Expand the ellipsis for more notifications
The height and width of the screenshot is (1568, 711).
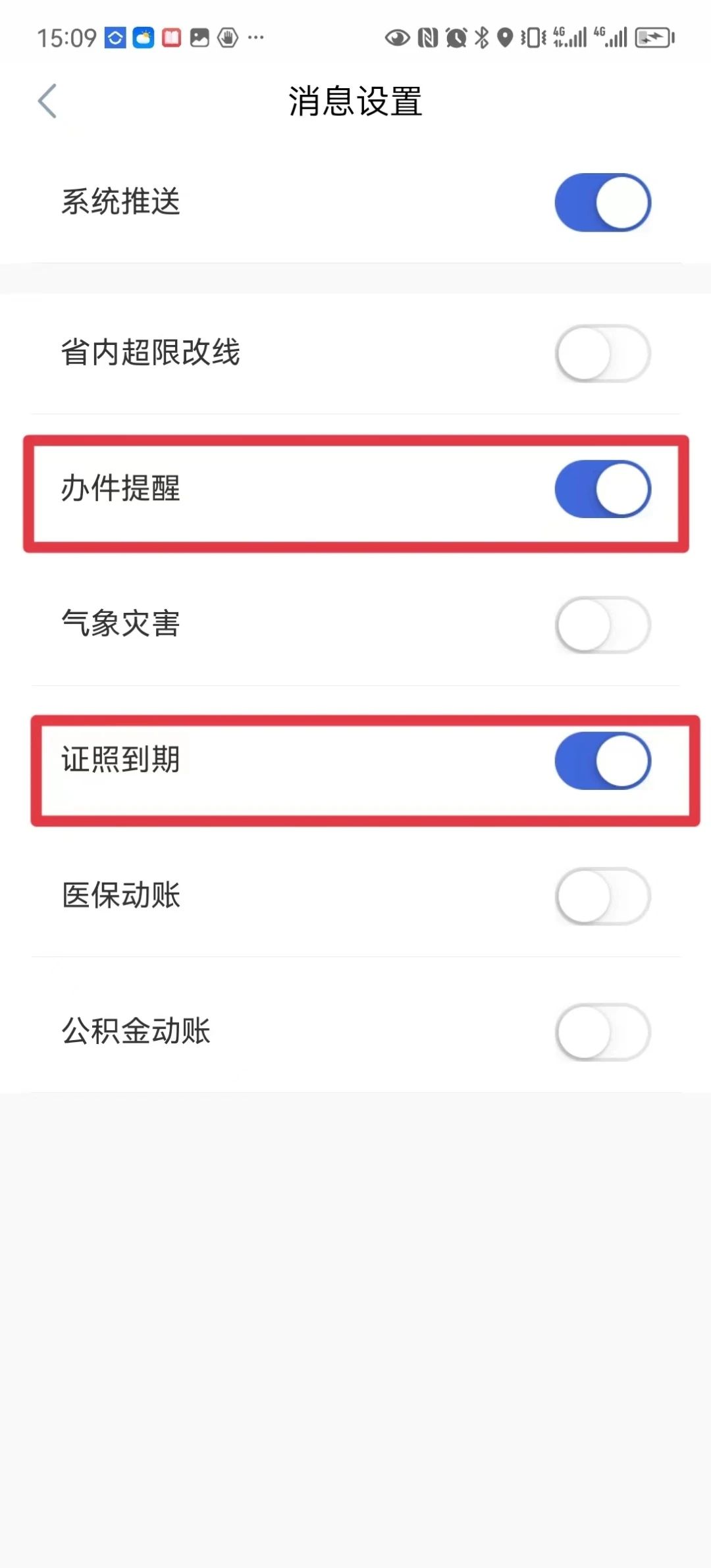(x=255, y=39)
